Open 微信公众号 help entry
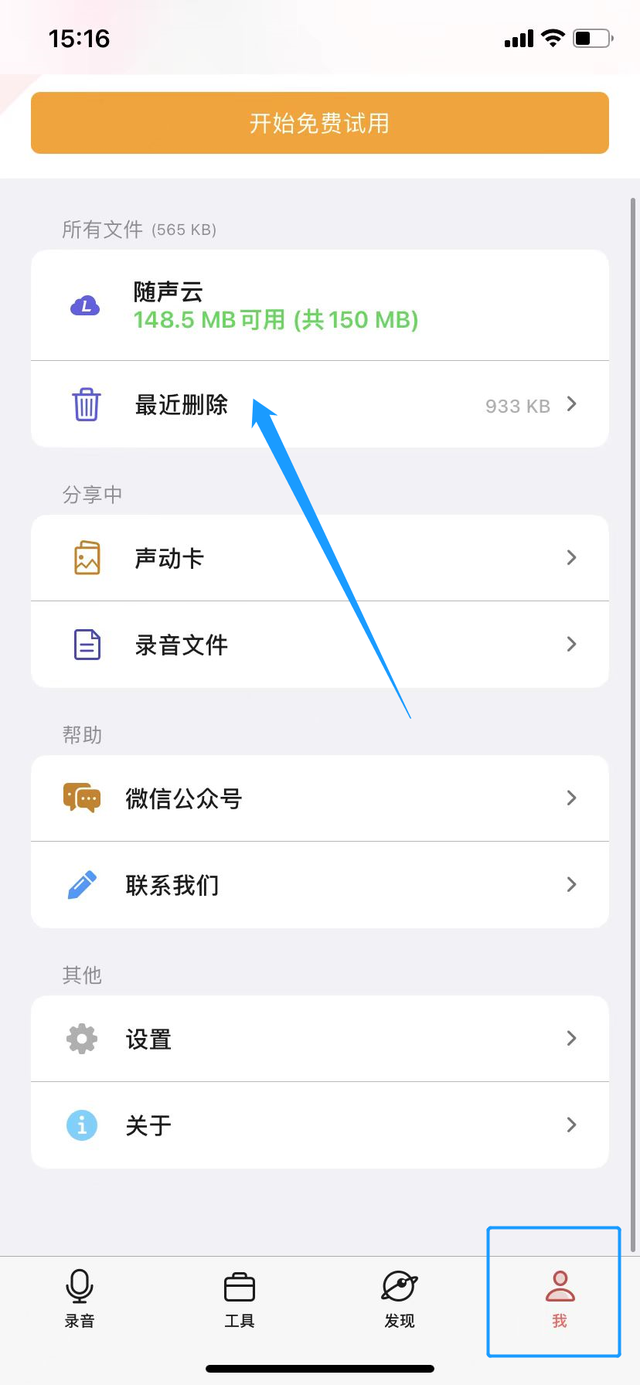640x1385 pixels. [320, 798]
